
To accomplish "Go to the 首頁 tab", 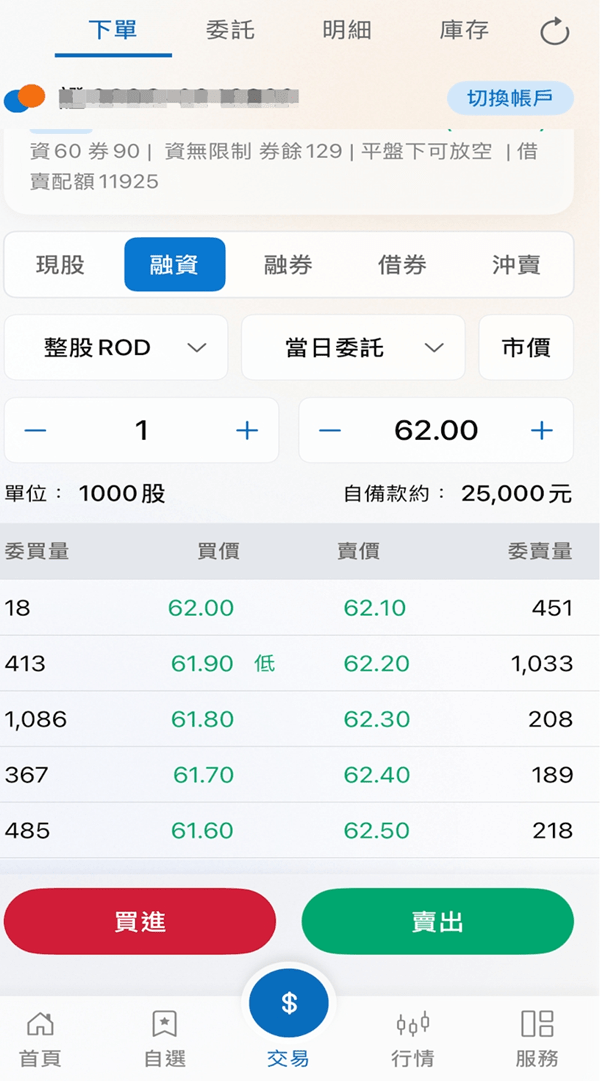I will pos(40,1039).
